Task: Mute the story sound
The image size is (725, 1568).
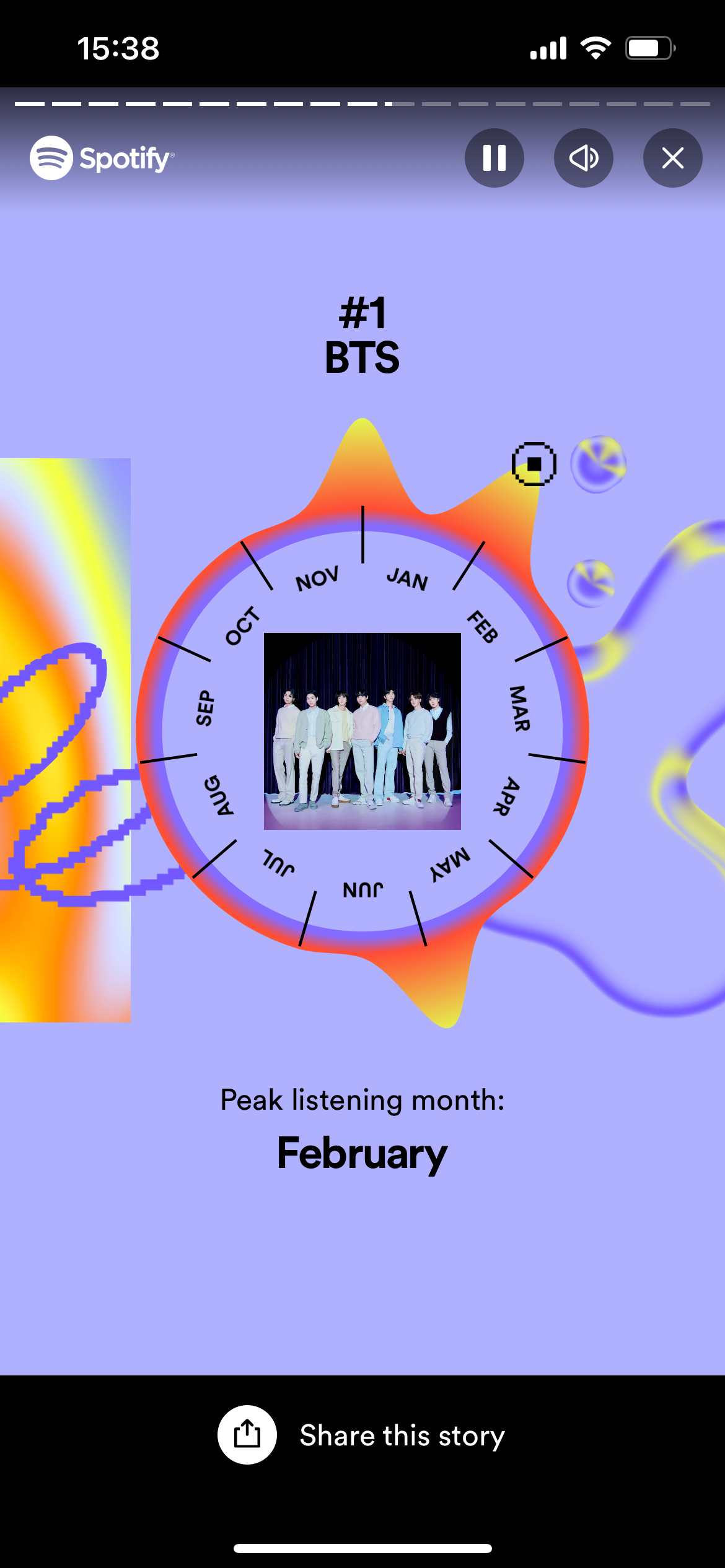Action: pos(583,158)
